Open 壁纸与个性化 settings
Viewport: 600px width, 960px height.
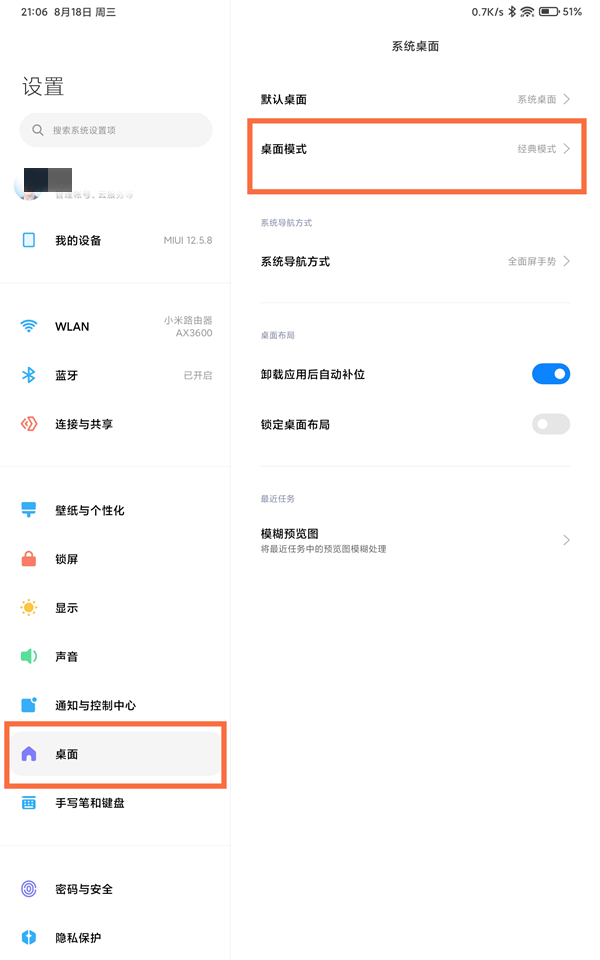(115, 510)
